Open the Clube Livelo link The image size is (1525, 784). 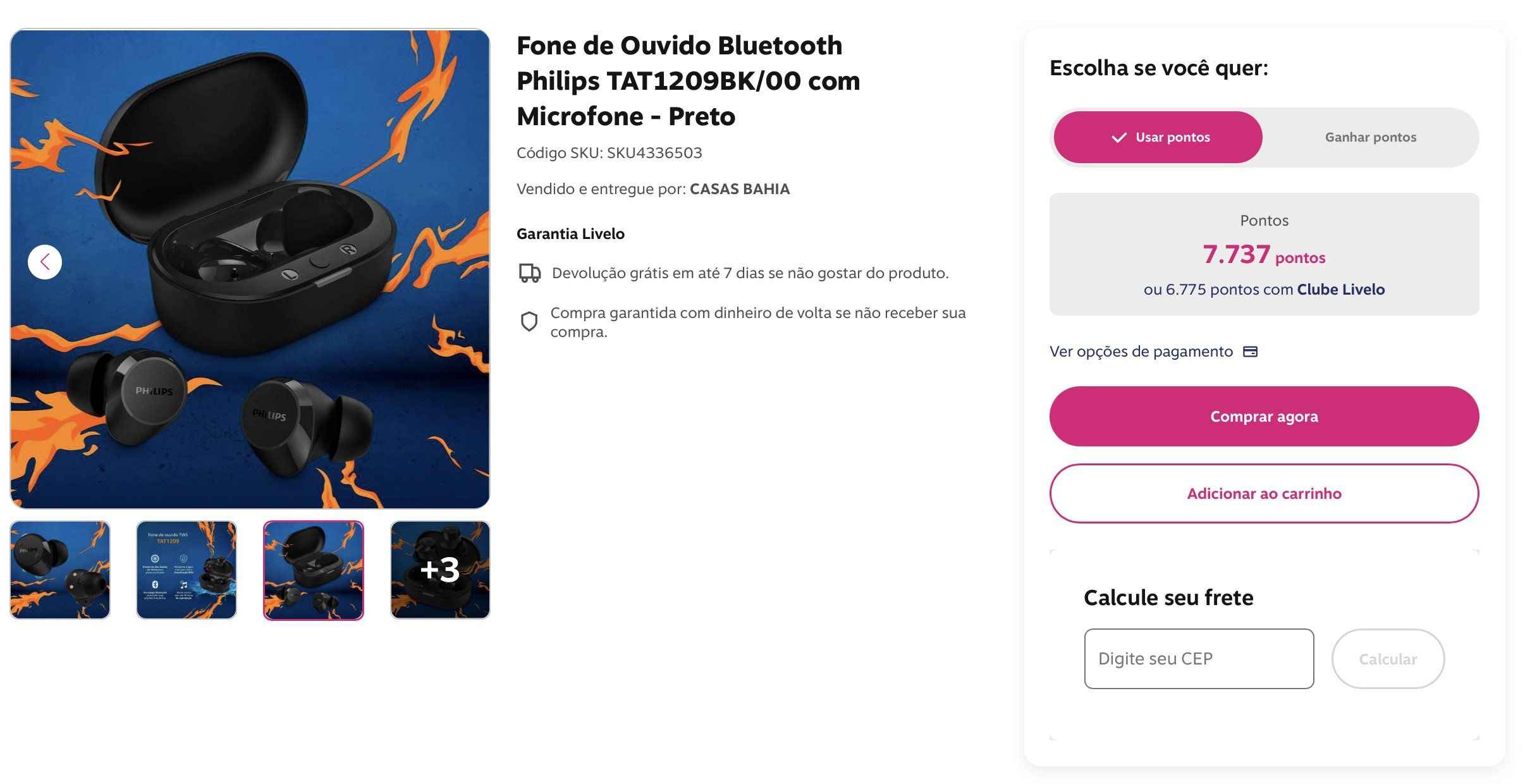(x=1340, y=290)
